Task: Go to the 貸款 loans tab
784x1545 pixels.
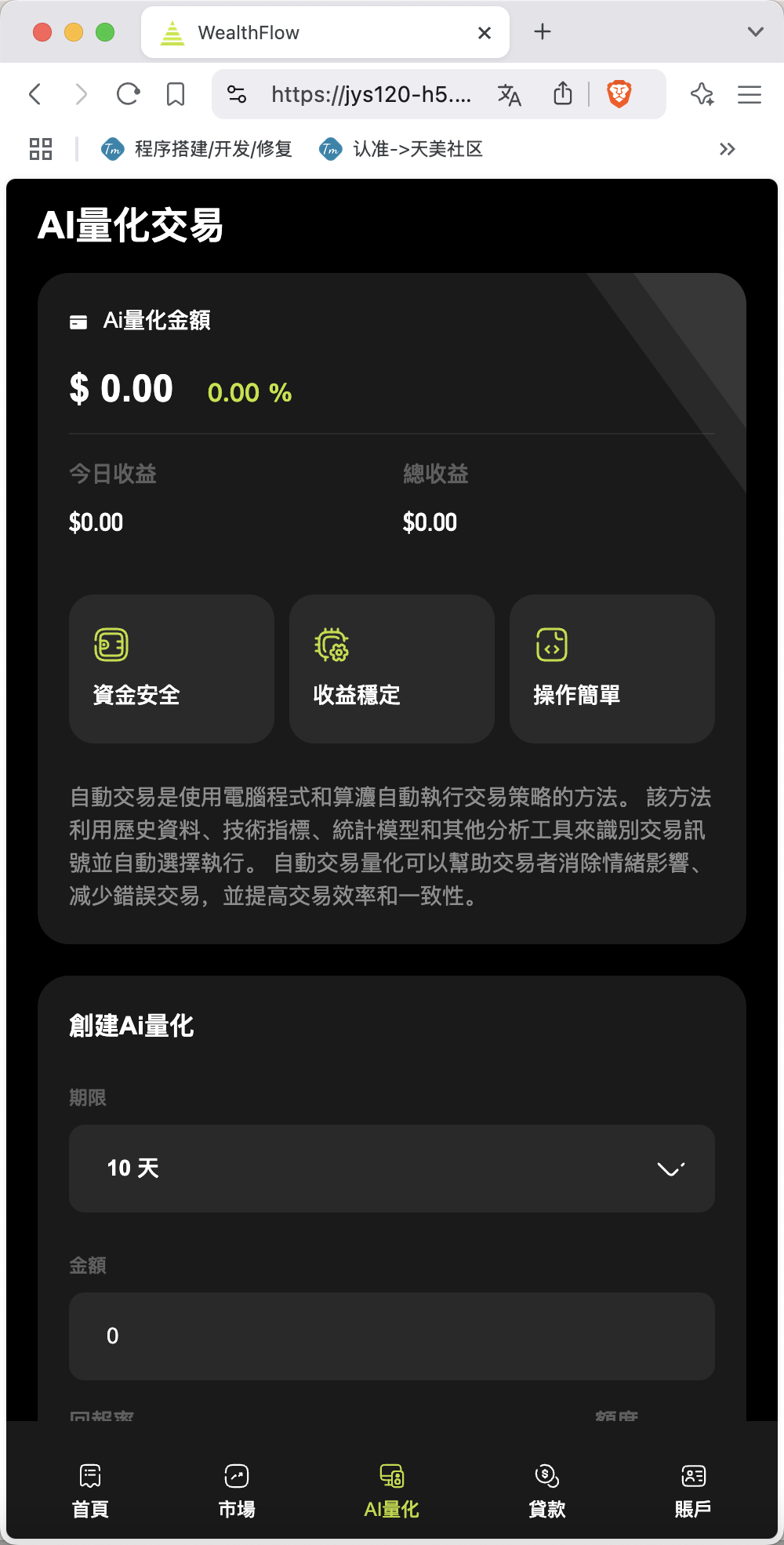Action: [x=546, y=1490]
